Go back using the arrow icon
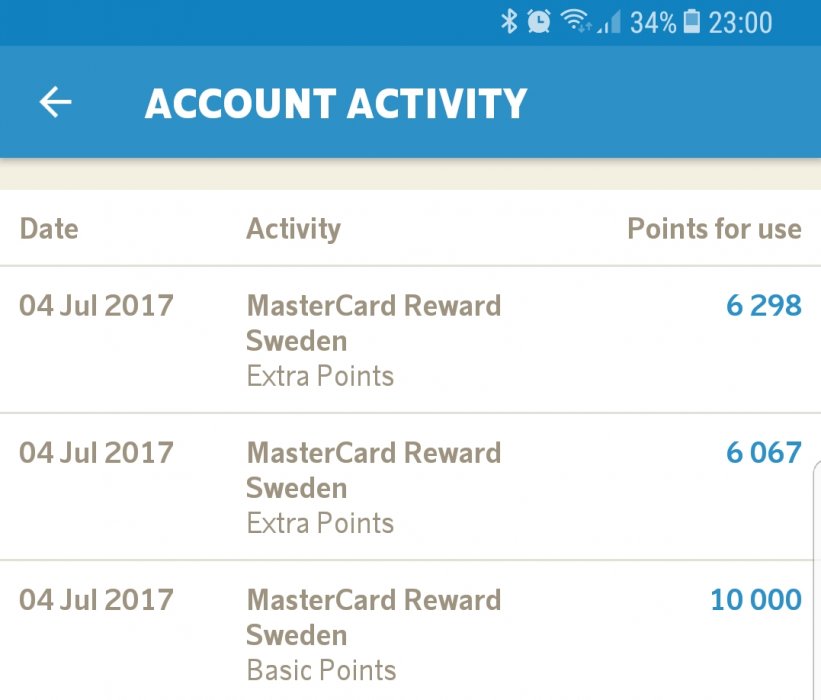821x700 pixels. (56, 102)
